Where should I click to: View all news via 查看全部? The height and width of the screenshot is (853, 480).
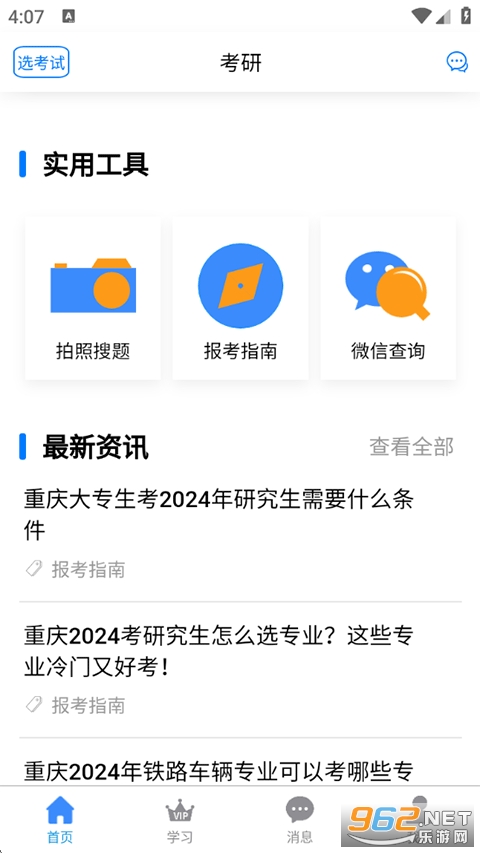[x=411, y=447]
